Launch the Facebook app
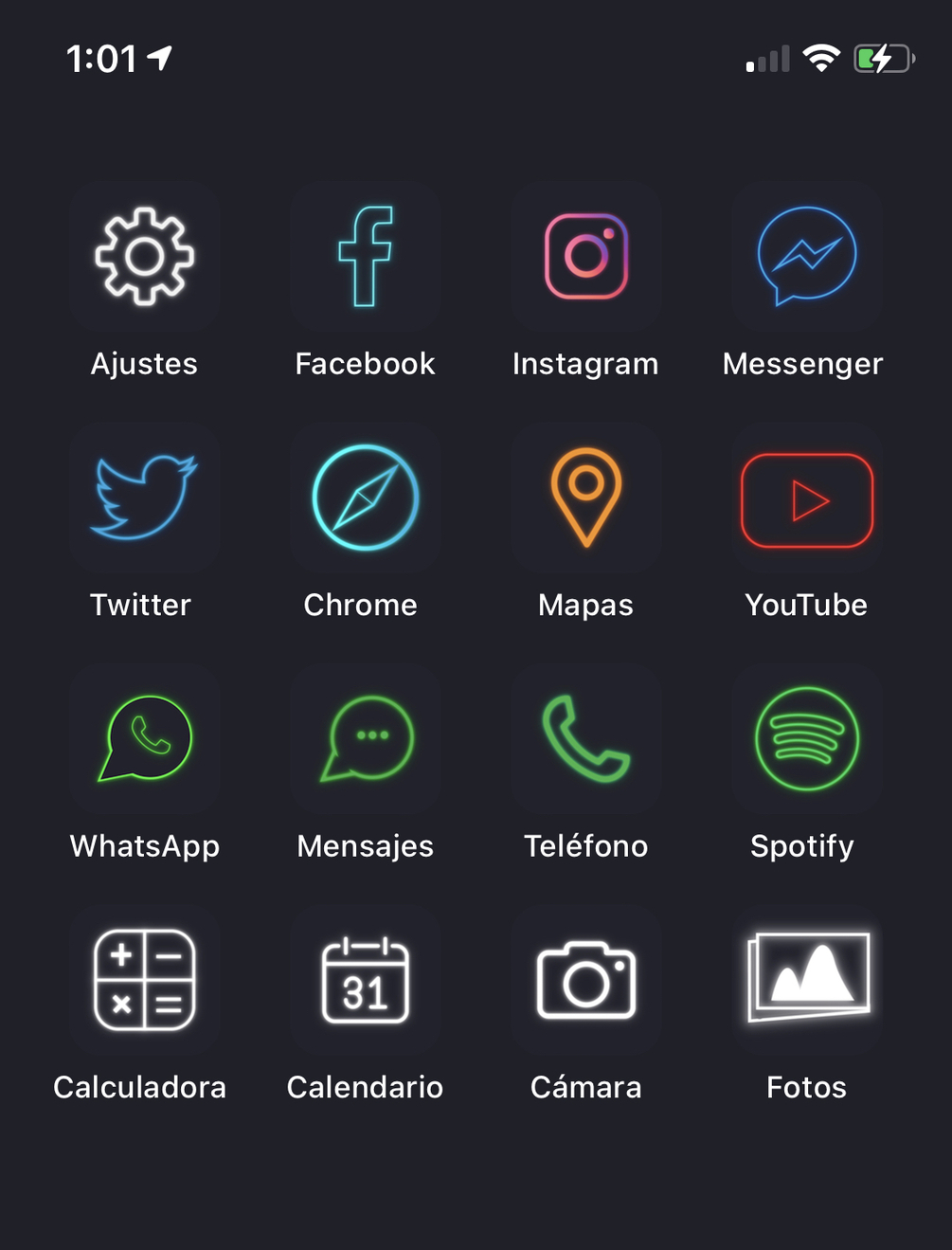 coord(365,256)
